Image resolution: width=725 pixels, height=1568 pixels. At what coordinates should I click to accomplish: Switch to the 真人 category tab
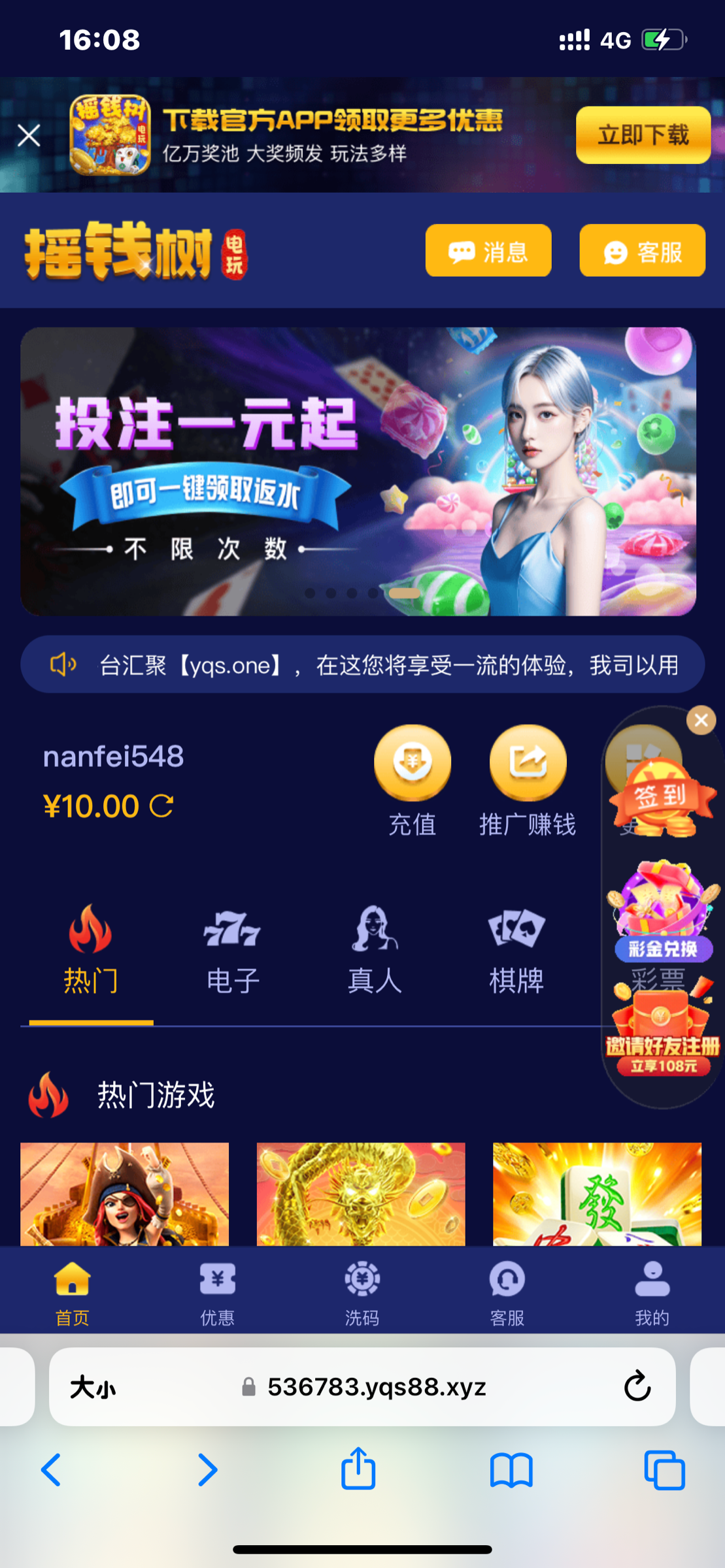[x=374, y=951]
